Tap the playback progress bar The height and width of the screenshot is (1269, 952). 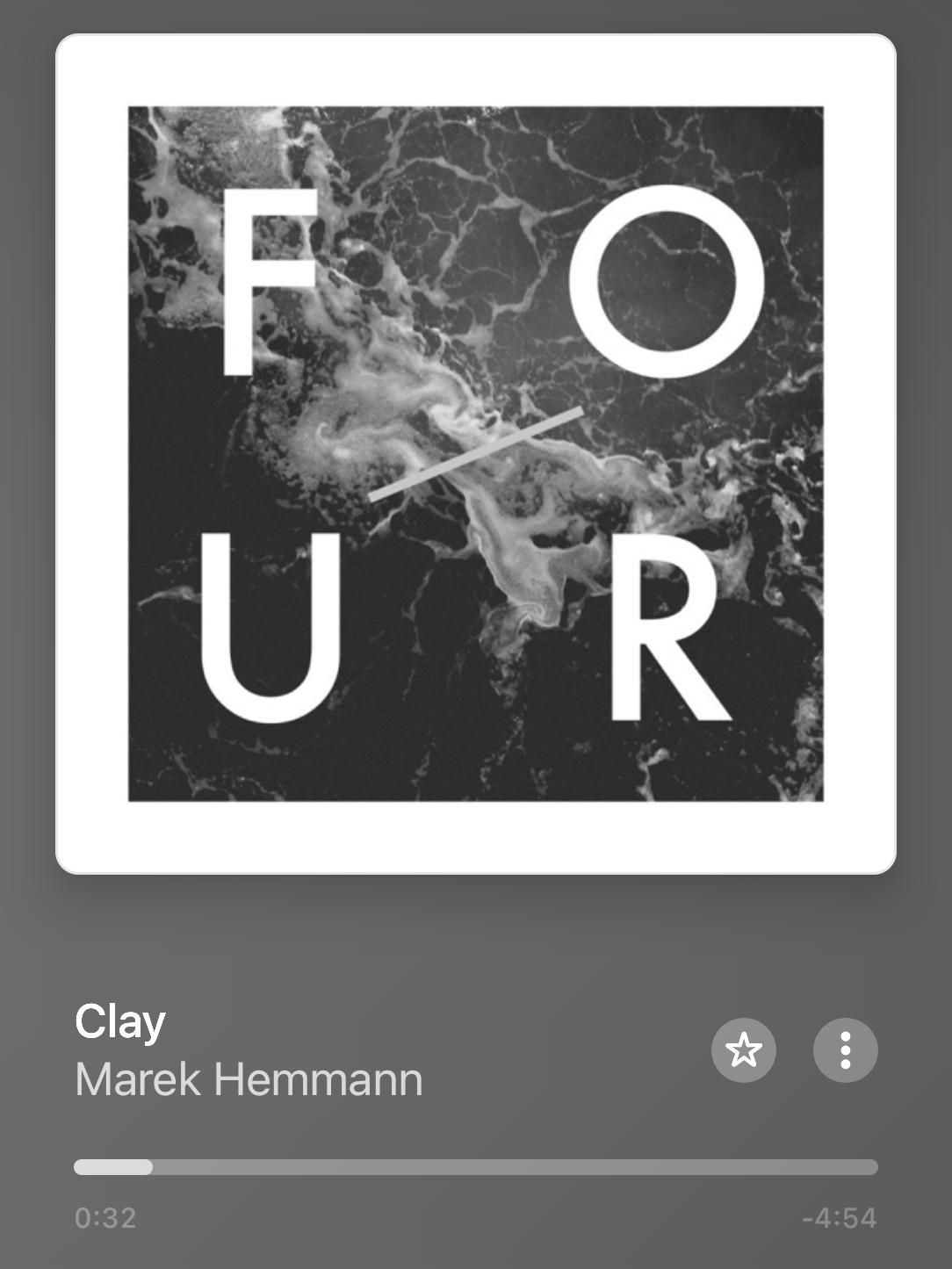tap(475, 1167)
